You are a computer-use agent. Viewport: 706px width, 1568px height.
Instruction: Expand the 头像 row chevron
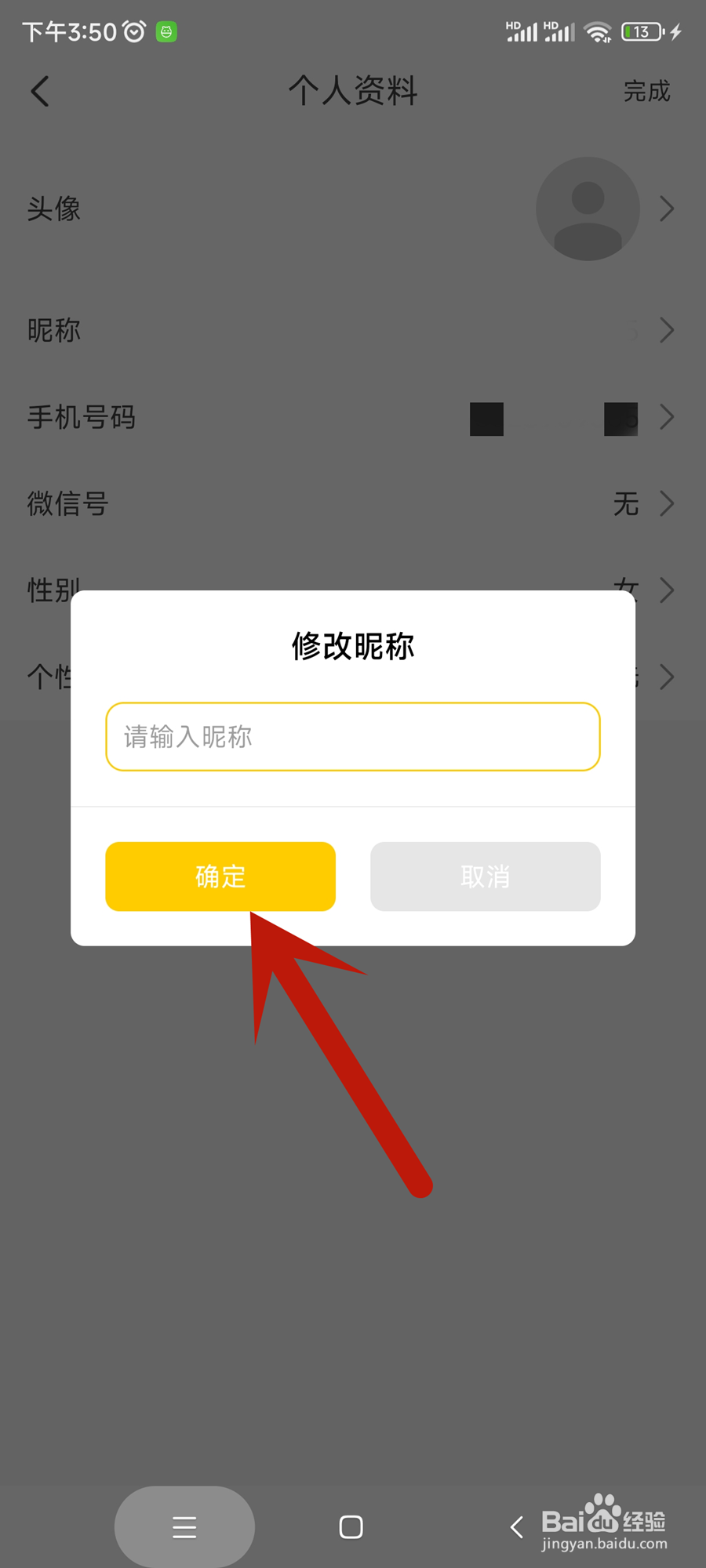(x=666, y=208)
